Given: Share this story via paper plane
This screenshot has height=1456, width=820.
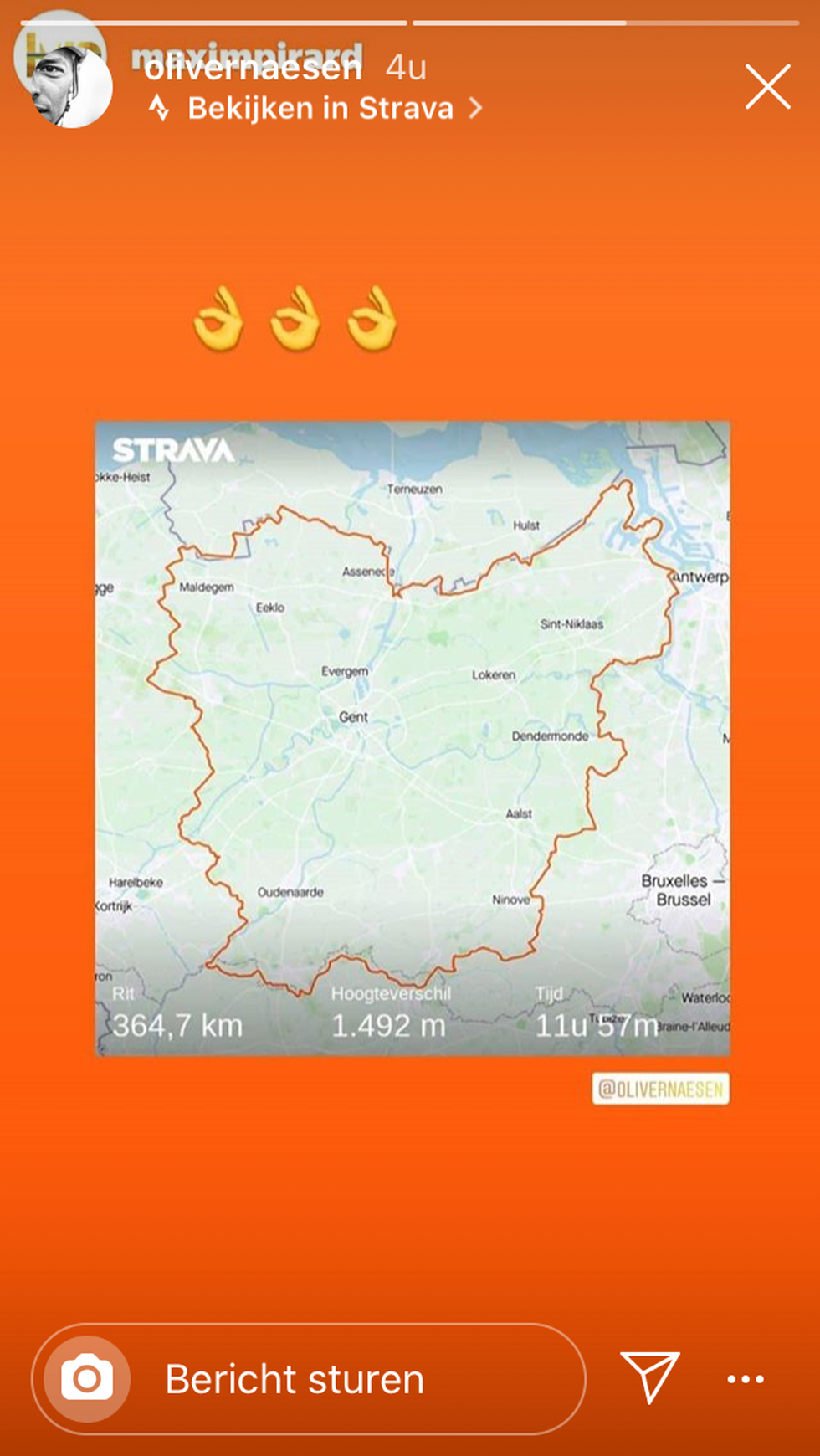Looking at the screenshot, I should (x=649, y=1377).
